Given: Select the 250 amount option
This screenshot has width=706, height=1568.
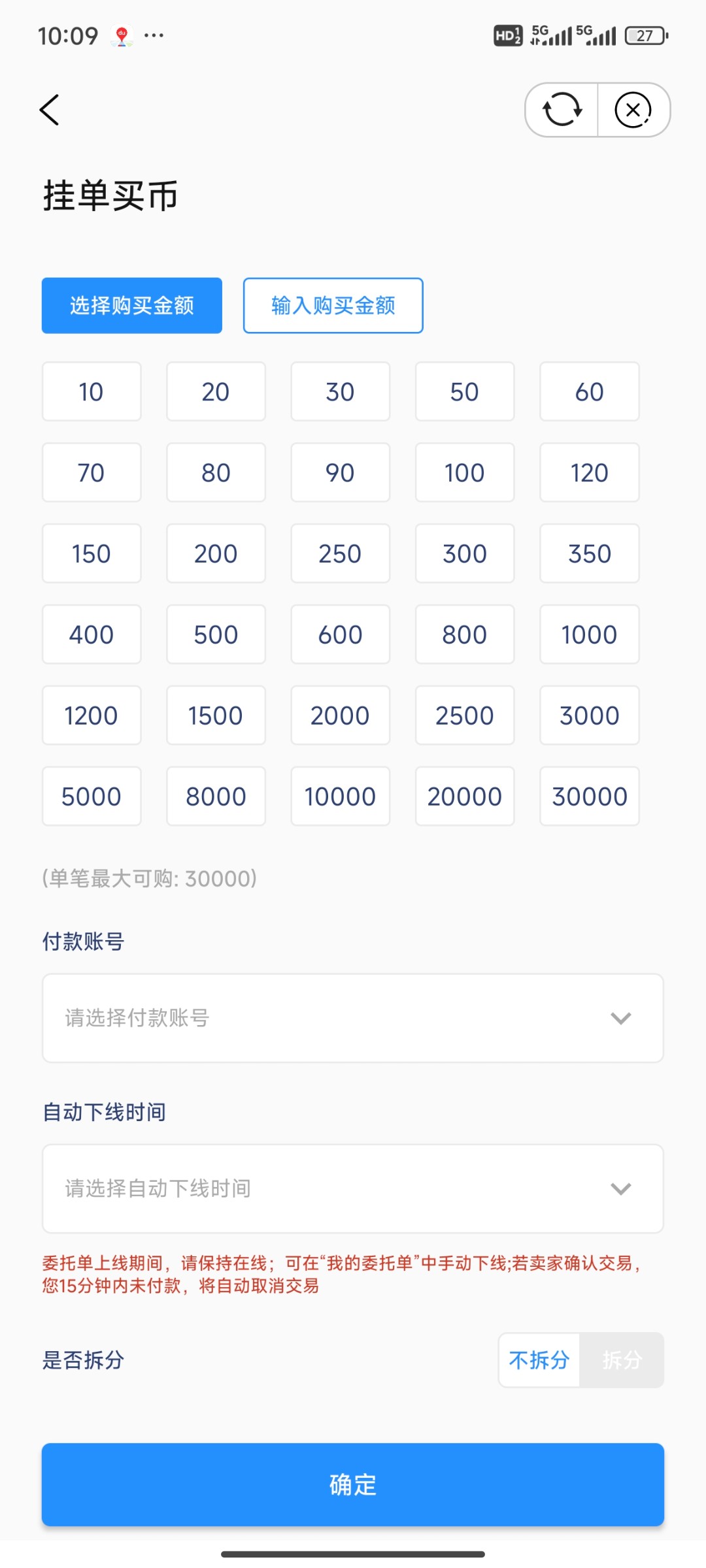Looking at the screenshot, I should click(341, 554).
